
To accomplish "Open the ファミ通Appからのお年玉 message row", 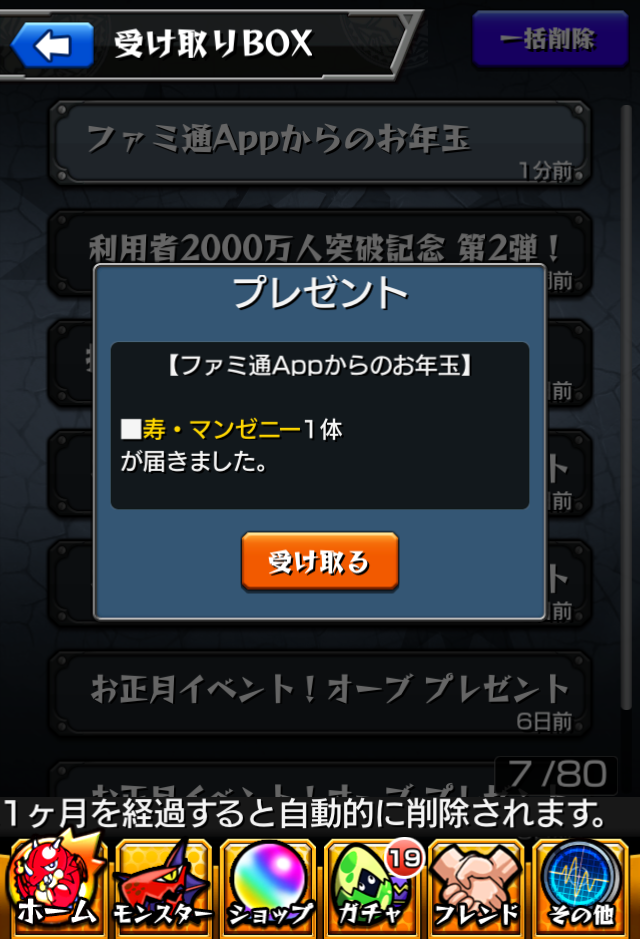I will point(320,143).
